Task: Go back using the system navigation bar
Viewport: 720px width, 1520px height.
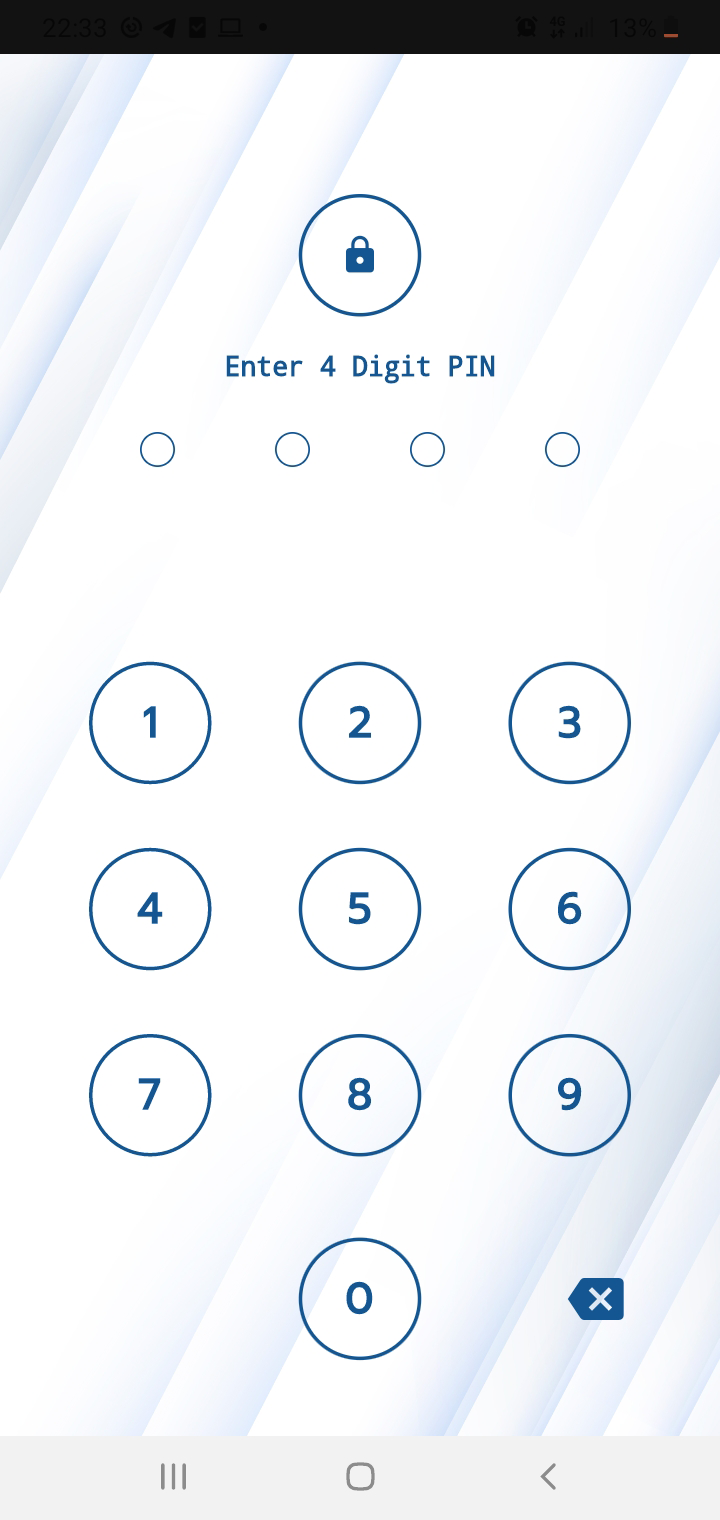Action: click(547, 1476)
